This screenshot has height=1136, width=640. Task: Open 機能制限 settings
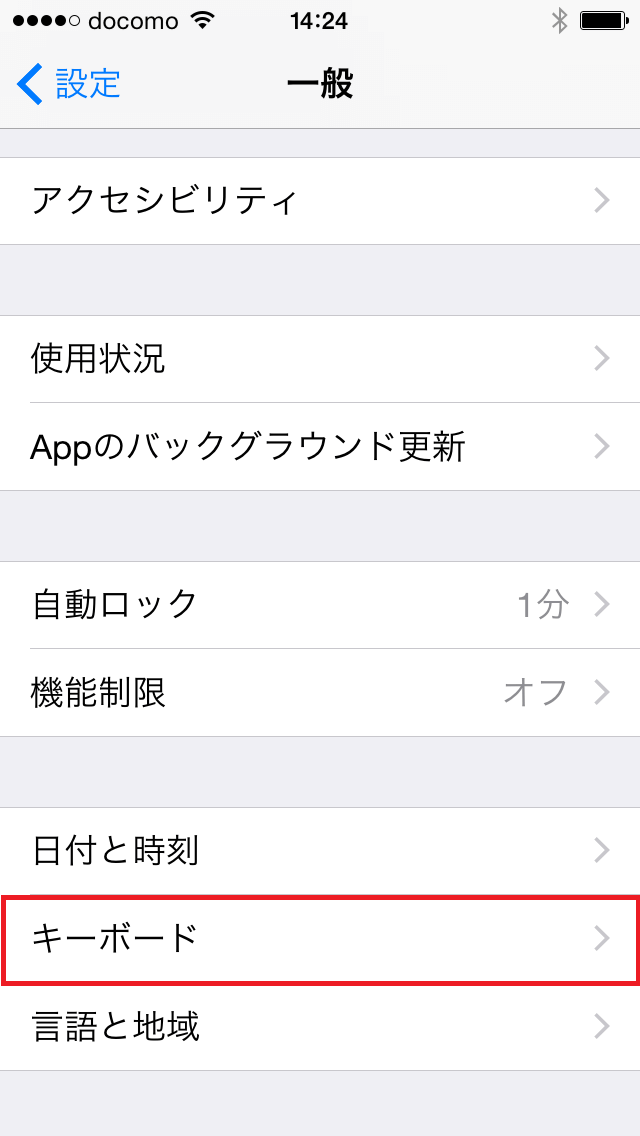click(320, 692)
